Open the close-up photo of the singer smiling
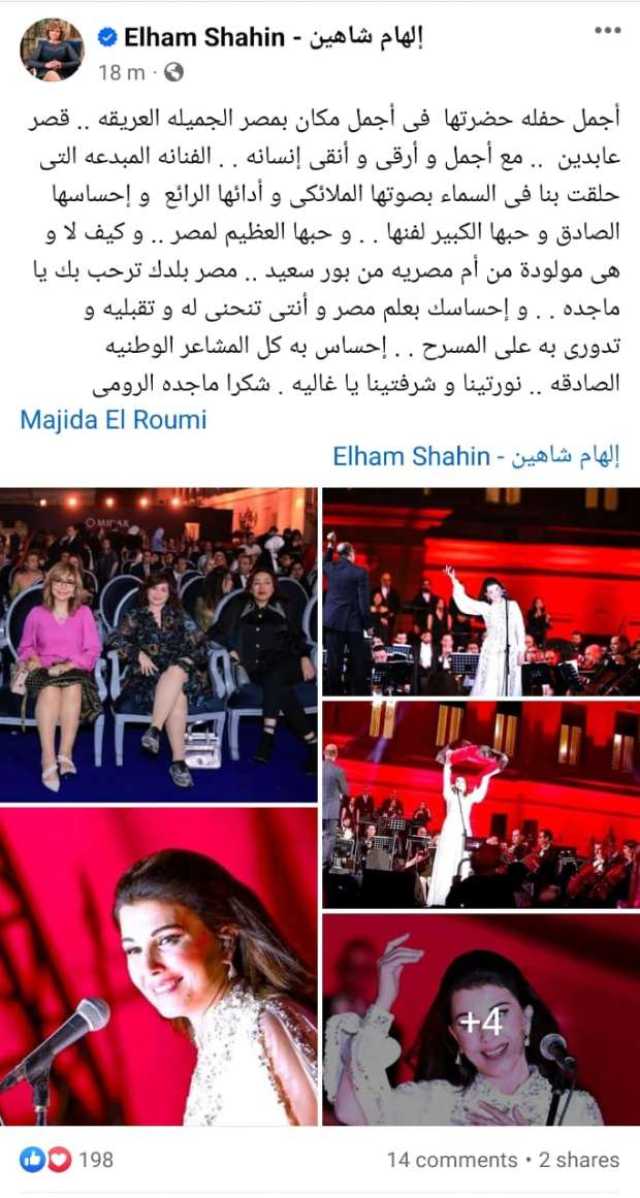The height and width of the screenshot is (1198, 640). [158, 966]
